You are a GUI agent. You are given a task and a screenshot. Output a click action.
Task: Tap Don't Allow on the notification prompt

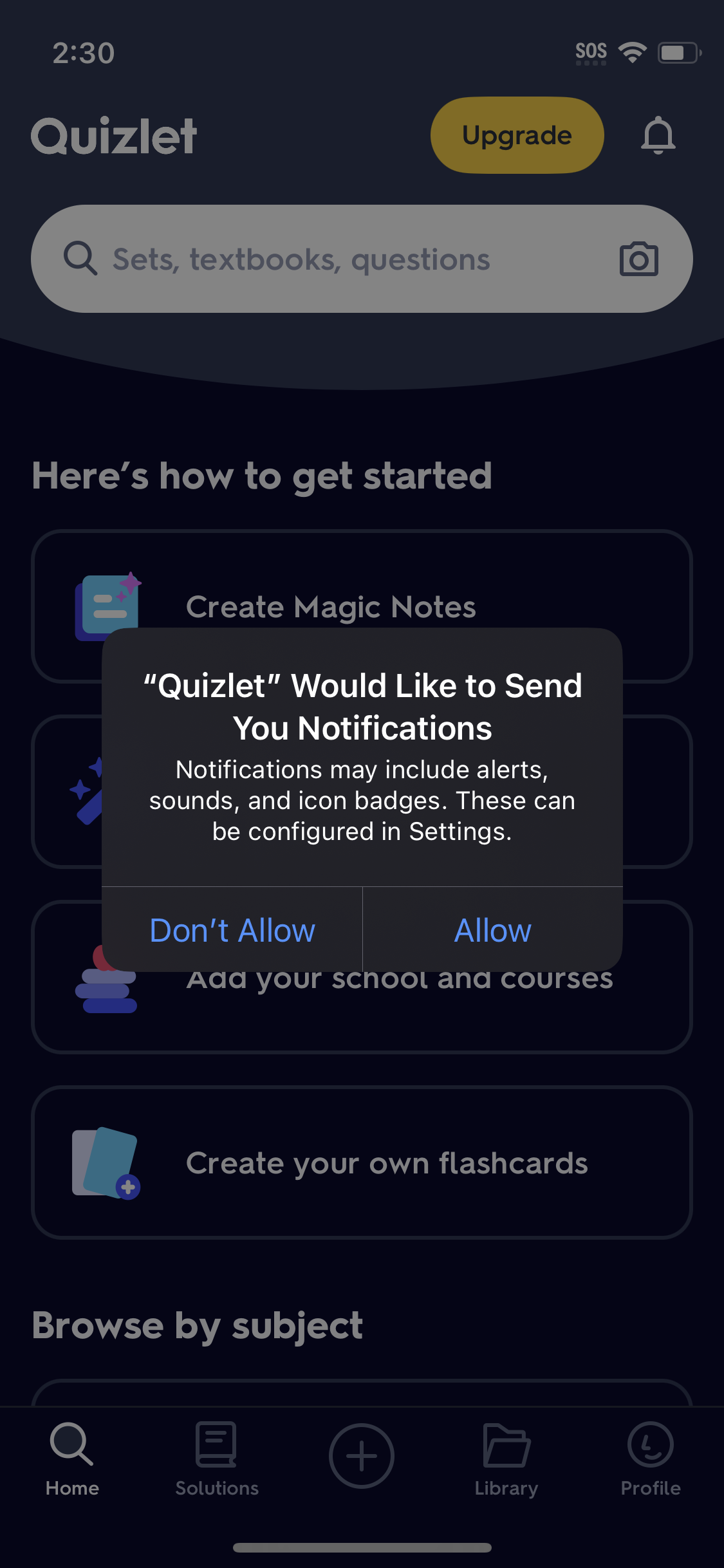232,929
